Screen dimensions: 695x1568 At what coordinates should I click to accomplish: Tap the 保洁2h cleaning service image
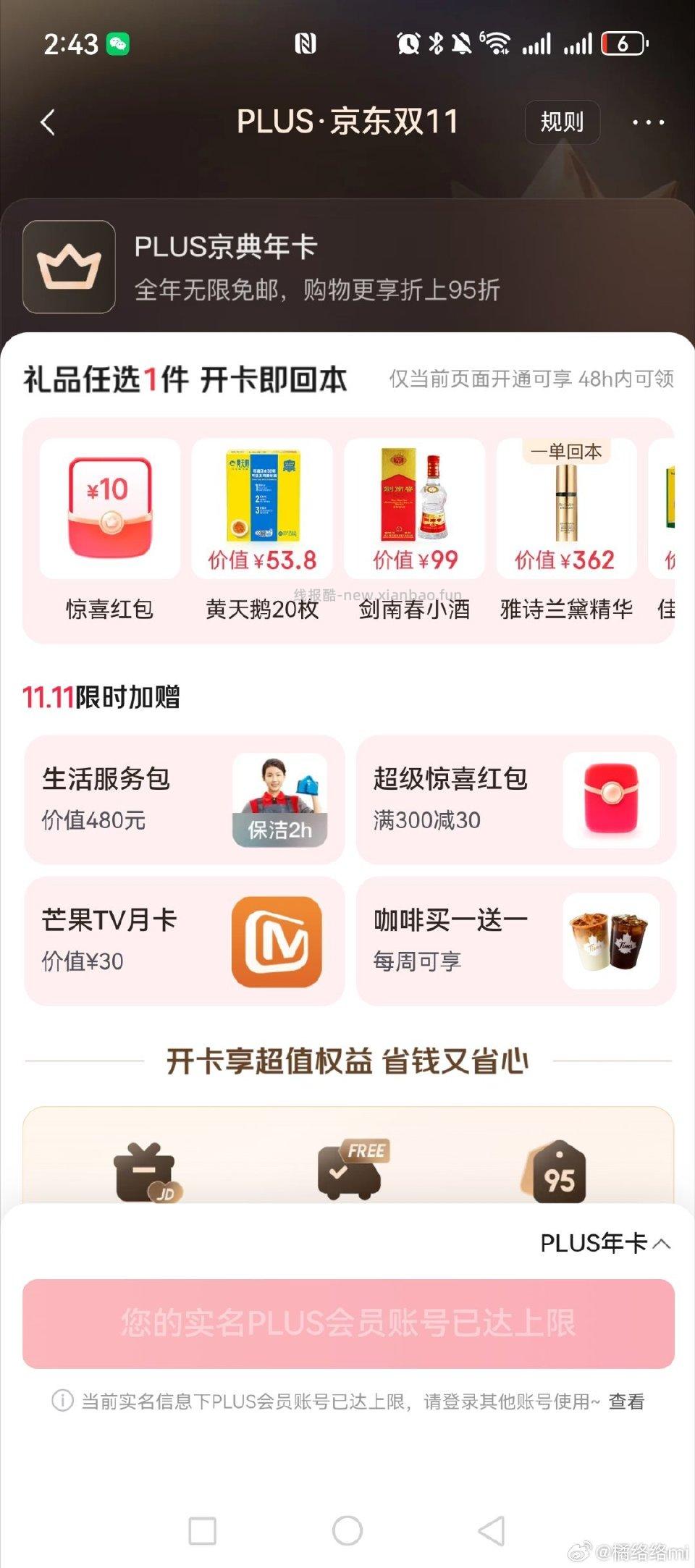tap(281, 799)
